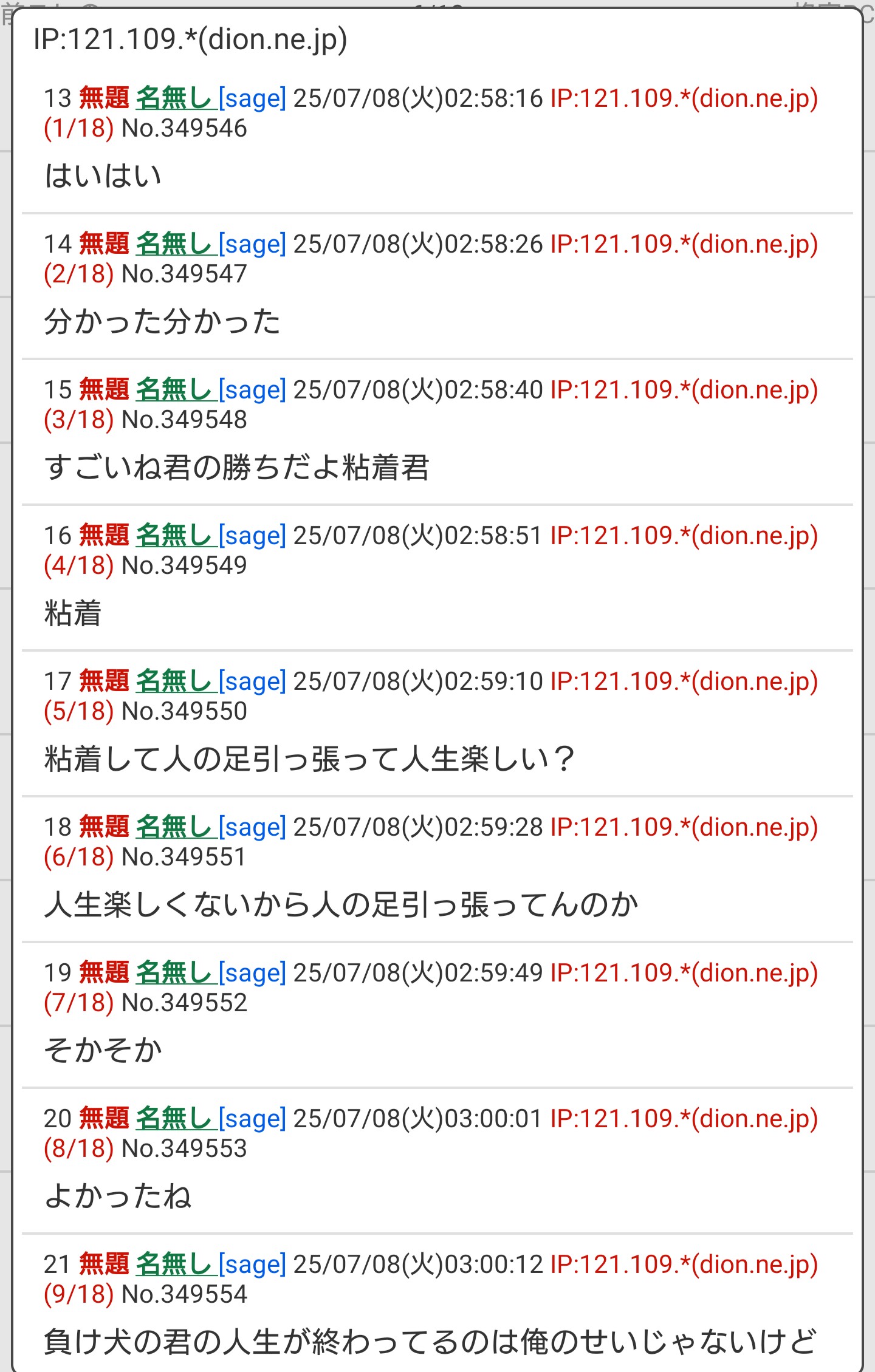The height and width of the screenshot is (1372, 875).
Task: Tap the 名無し name link in post 13
Action: (174, 98)
